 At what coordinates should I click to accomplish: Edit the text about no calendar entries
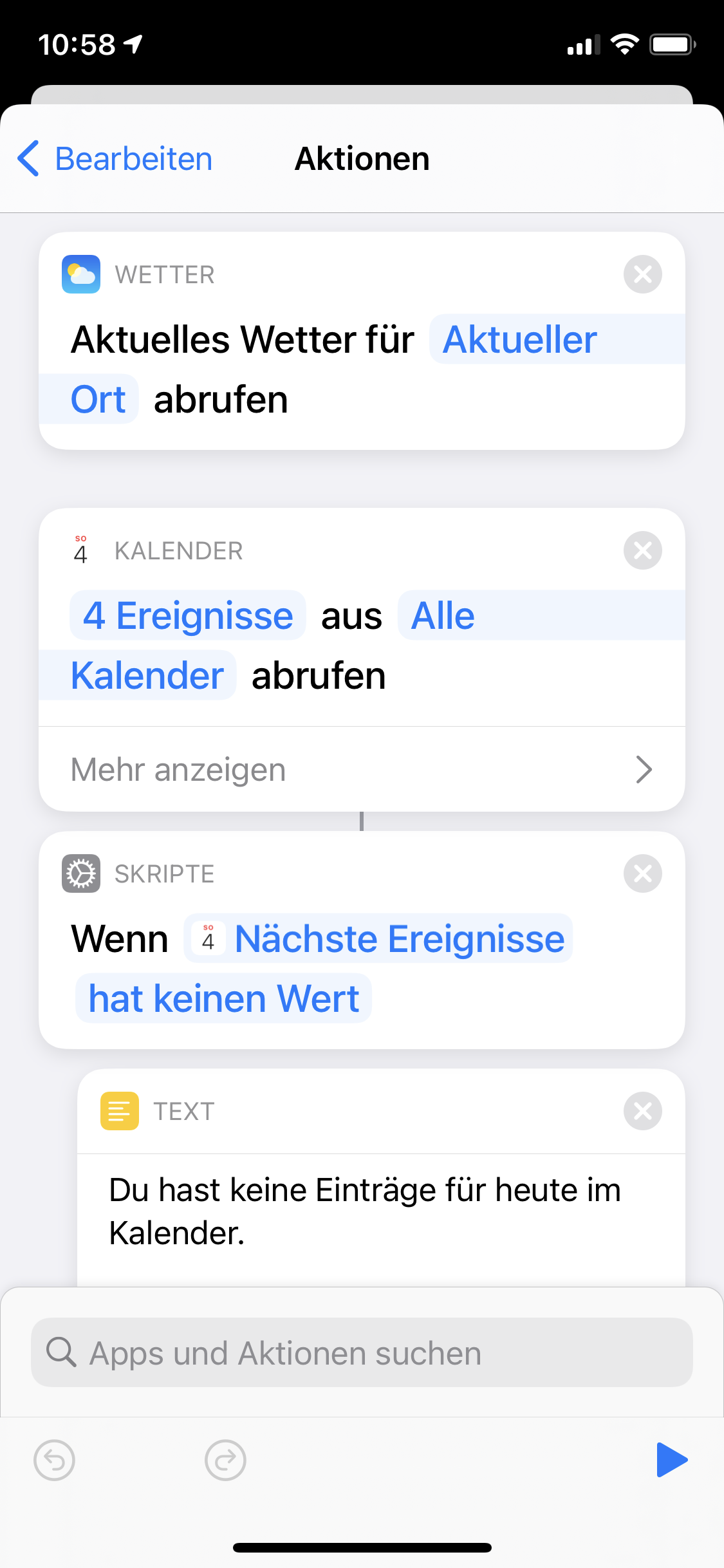point(364,1211)
